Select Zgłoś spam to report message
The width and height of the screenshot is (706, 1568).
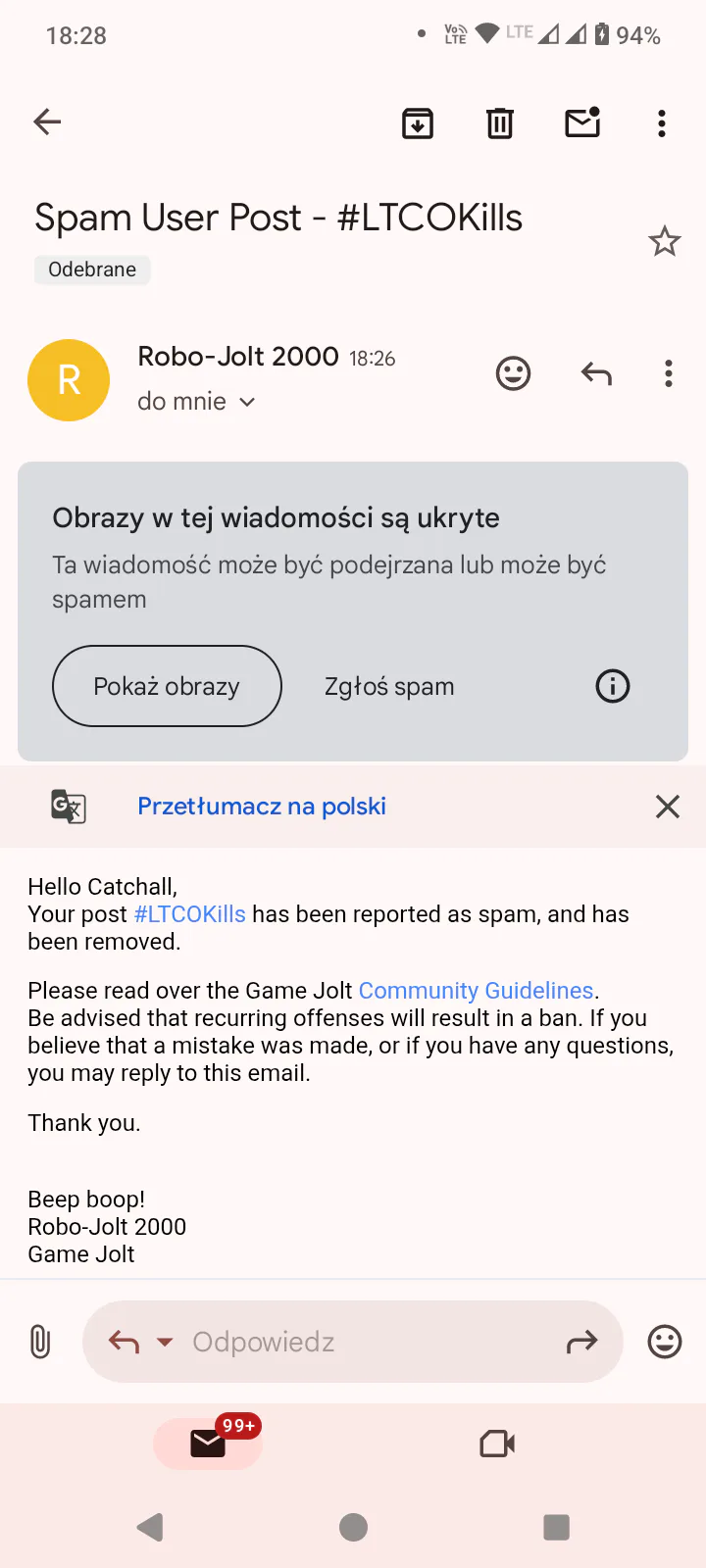(x=389, y=686)
